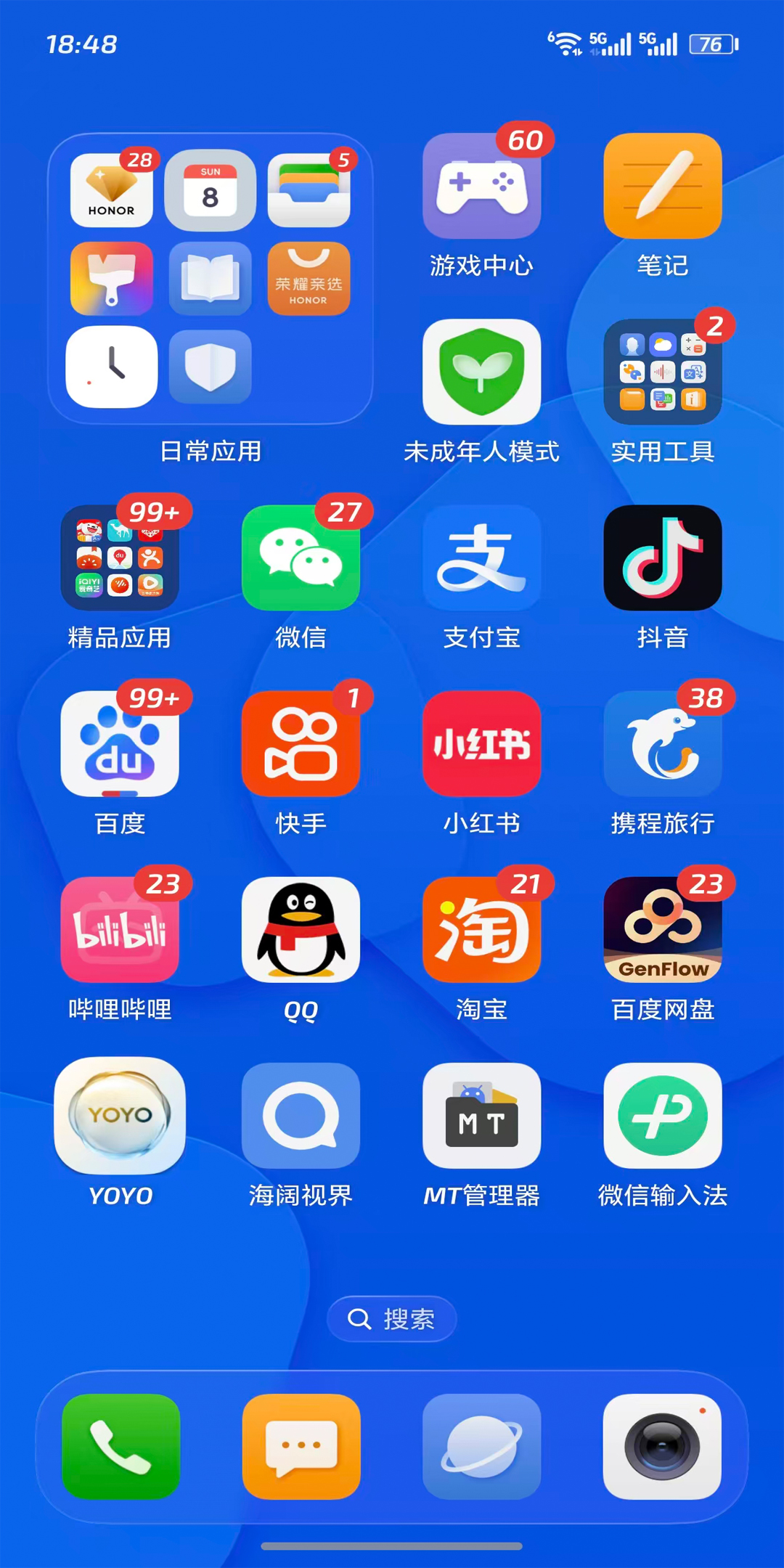Open the 精品应用 folder
Viewport: 784px width, 1568px height.
click(120, 558)
